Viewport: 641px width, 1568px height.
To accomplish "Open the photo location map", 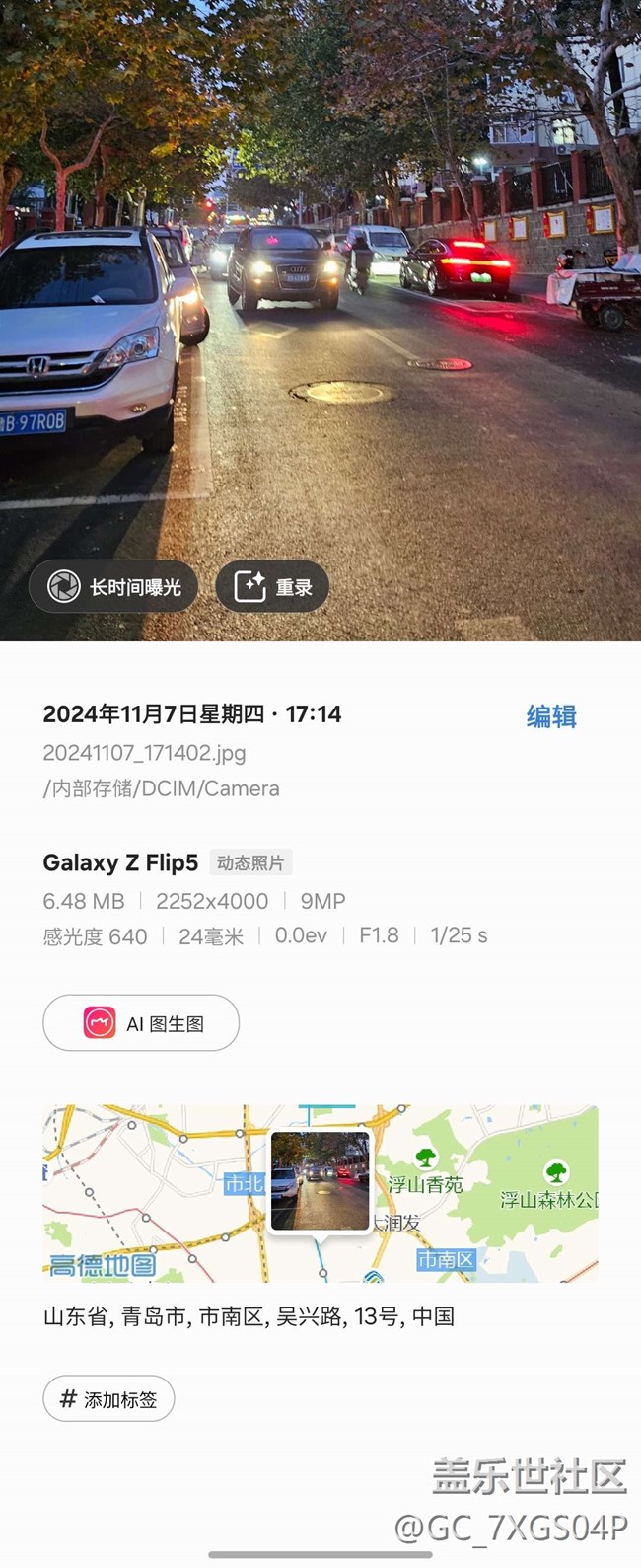I will 320,1193.
